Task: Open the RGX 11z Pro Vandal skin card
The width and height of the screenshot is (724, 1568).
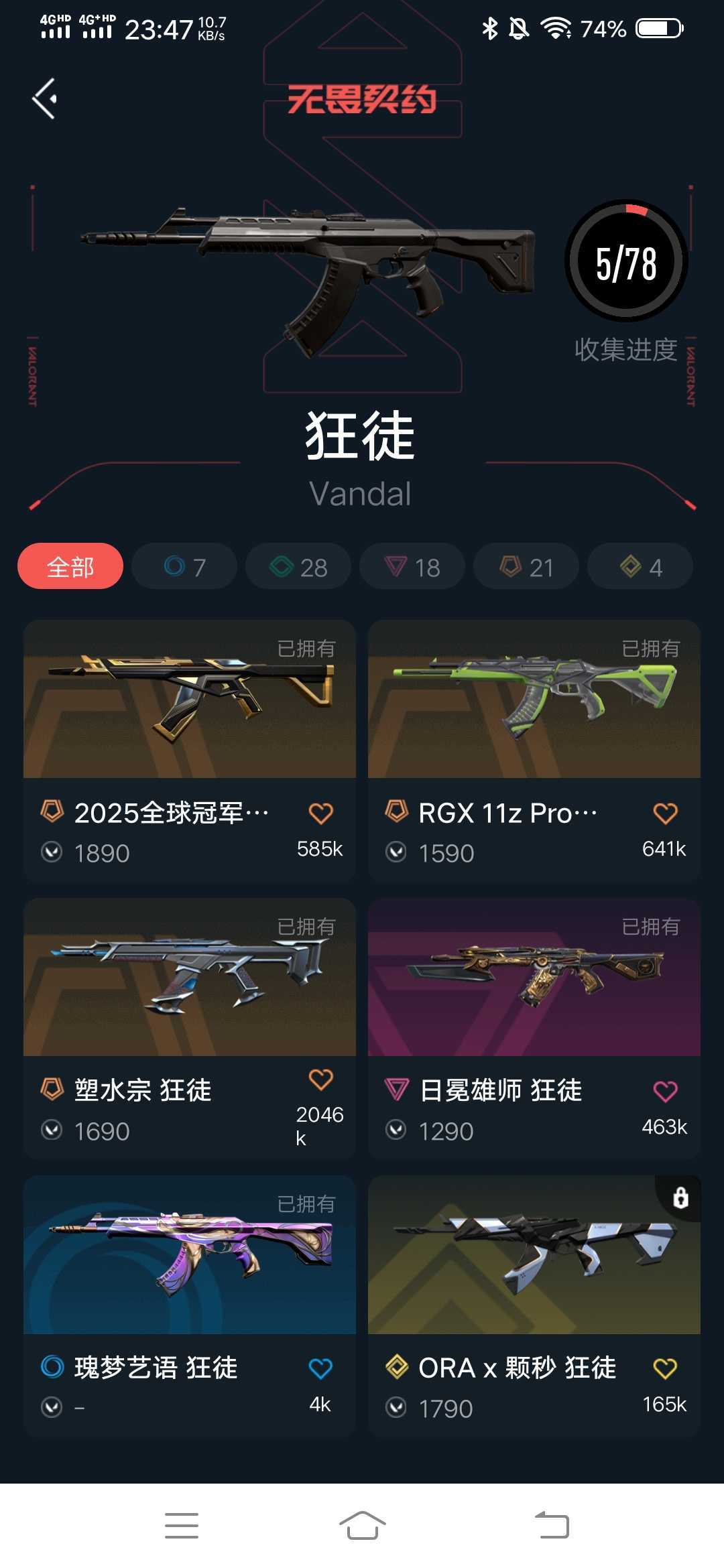Action: coord(534,700)
